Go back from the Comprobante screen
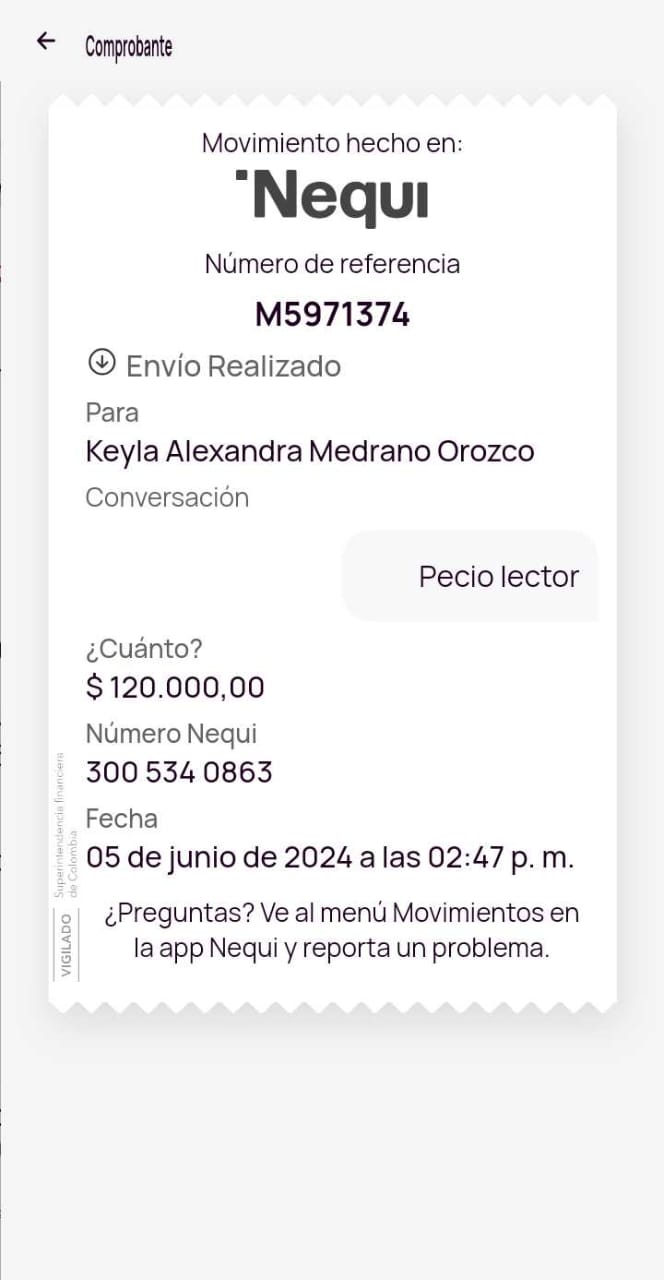The image size is (664, 1280). [x=46, y=41]
